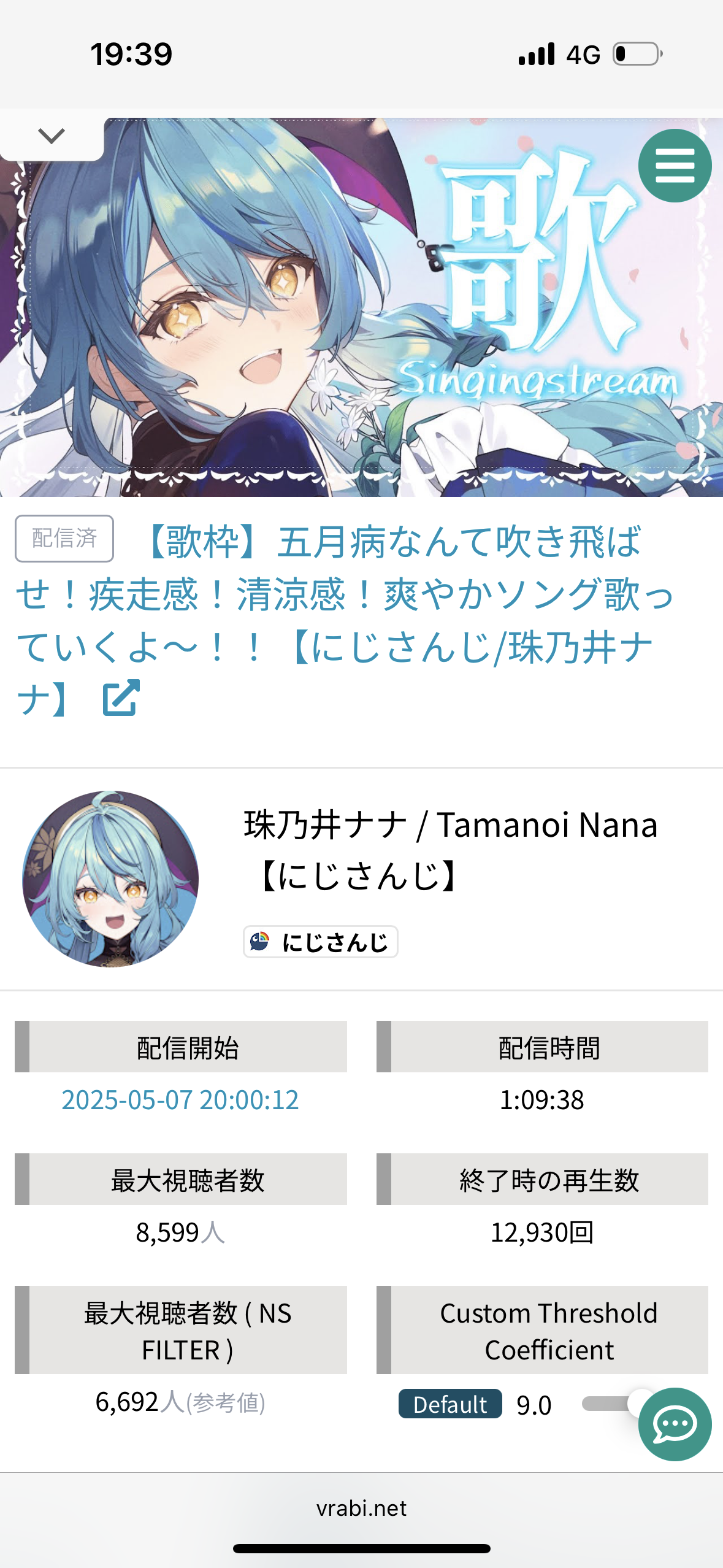
Task: Open the green hamburger menu
Action: [675, 166]
